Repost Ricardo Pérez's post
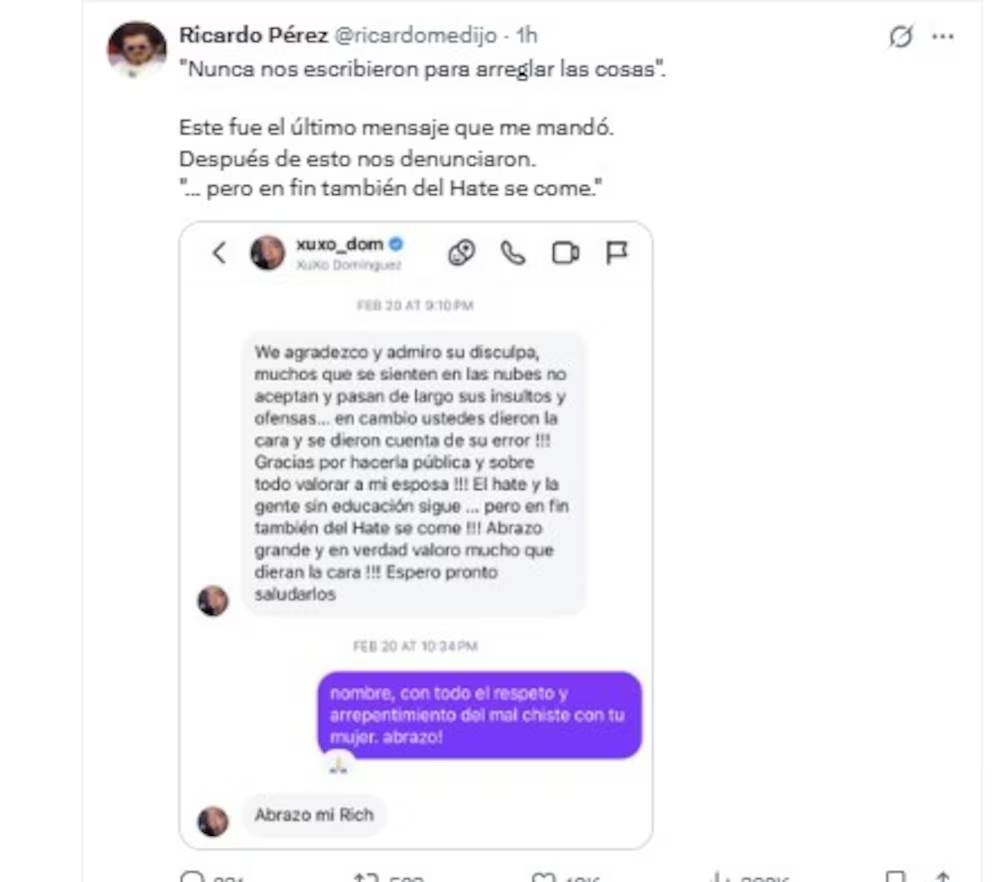 click(365, 877)
